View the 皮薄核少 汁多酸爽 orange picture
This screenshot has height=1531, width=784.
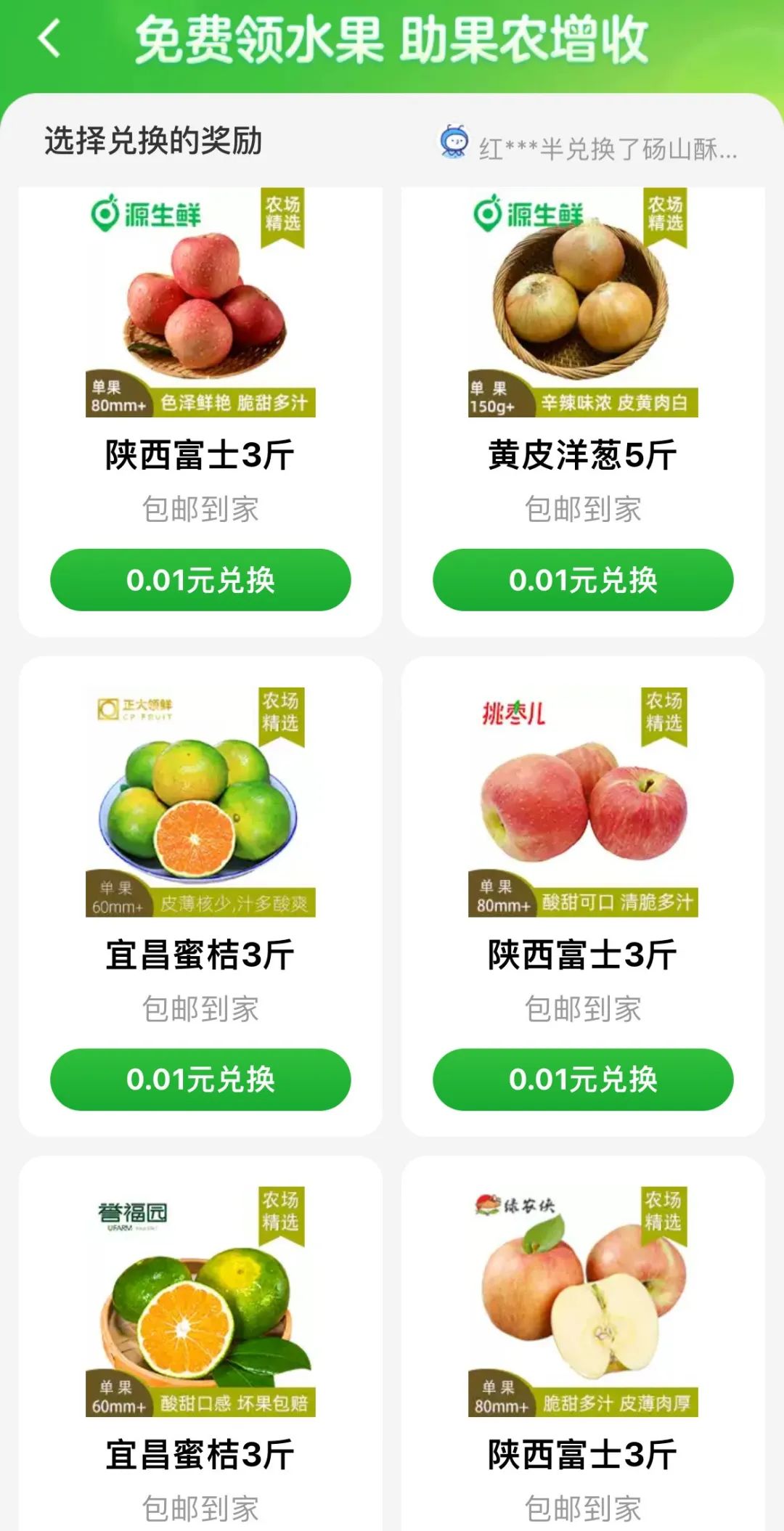pos(200,801)
